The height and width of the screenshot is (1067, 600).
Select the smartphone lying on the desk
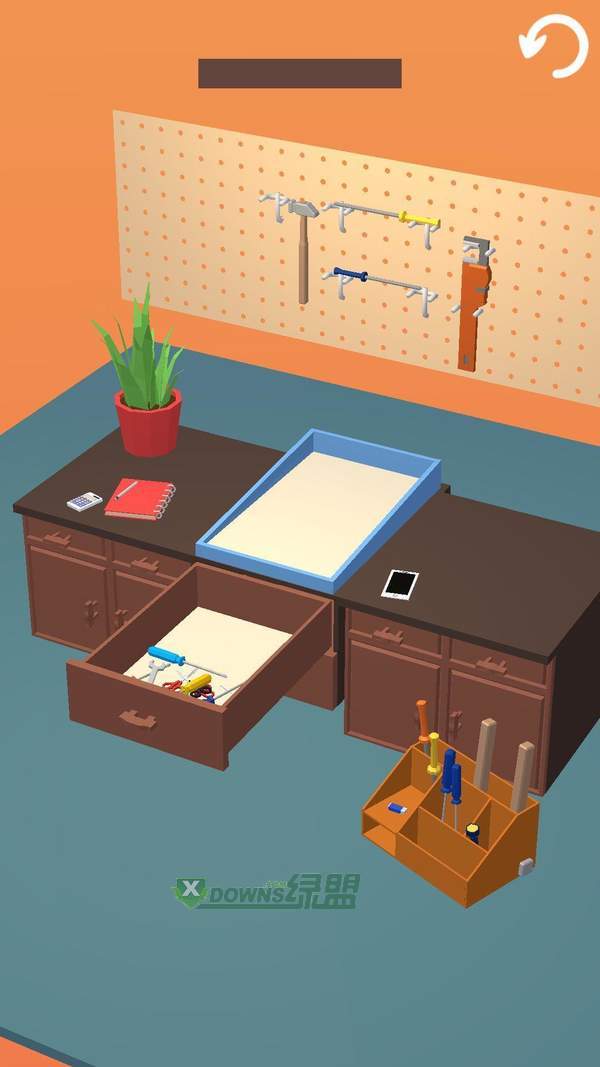tap(400, 584)
